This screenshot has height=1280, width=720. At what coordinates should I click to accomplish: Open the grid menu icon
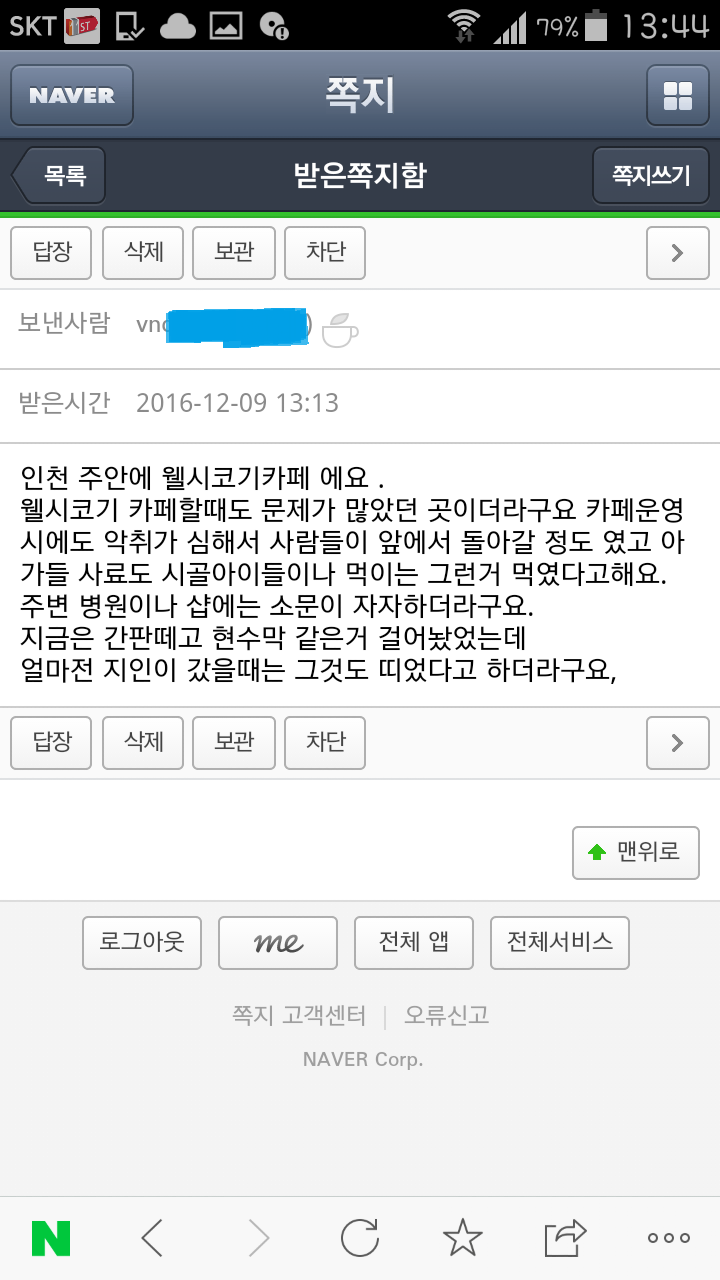coord(677,96)
